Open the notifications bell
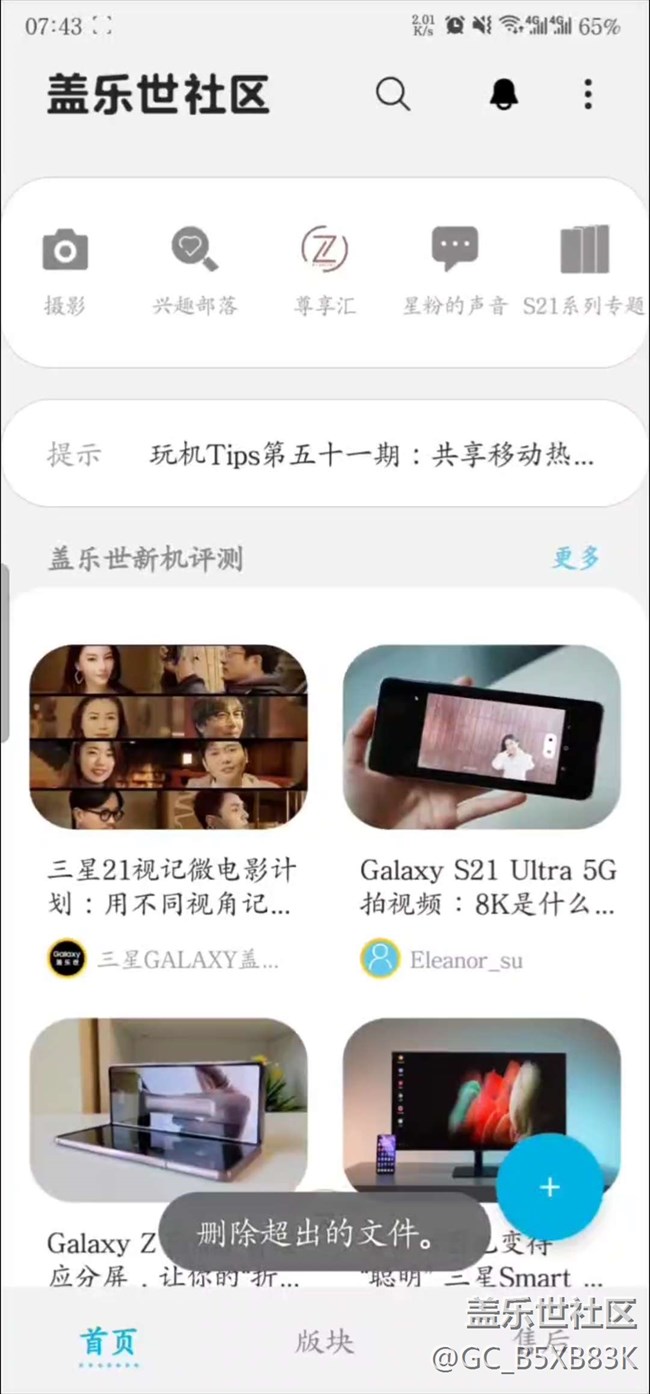The height and width of the screenshot is (1394, 650). point(504,94)
